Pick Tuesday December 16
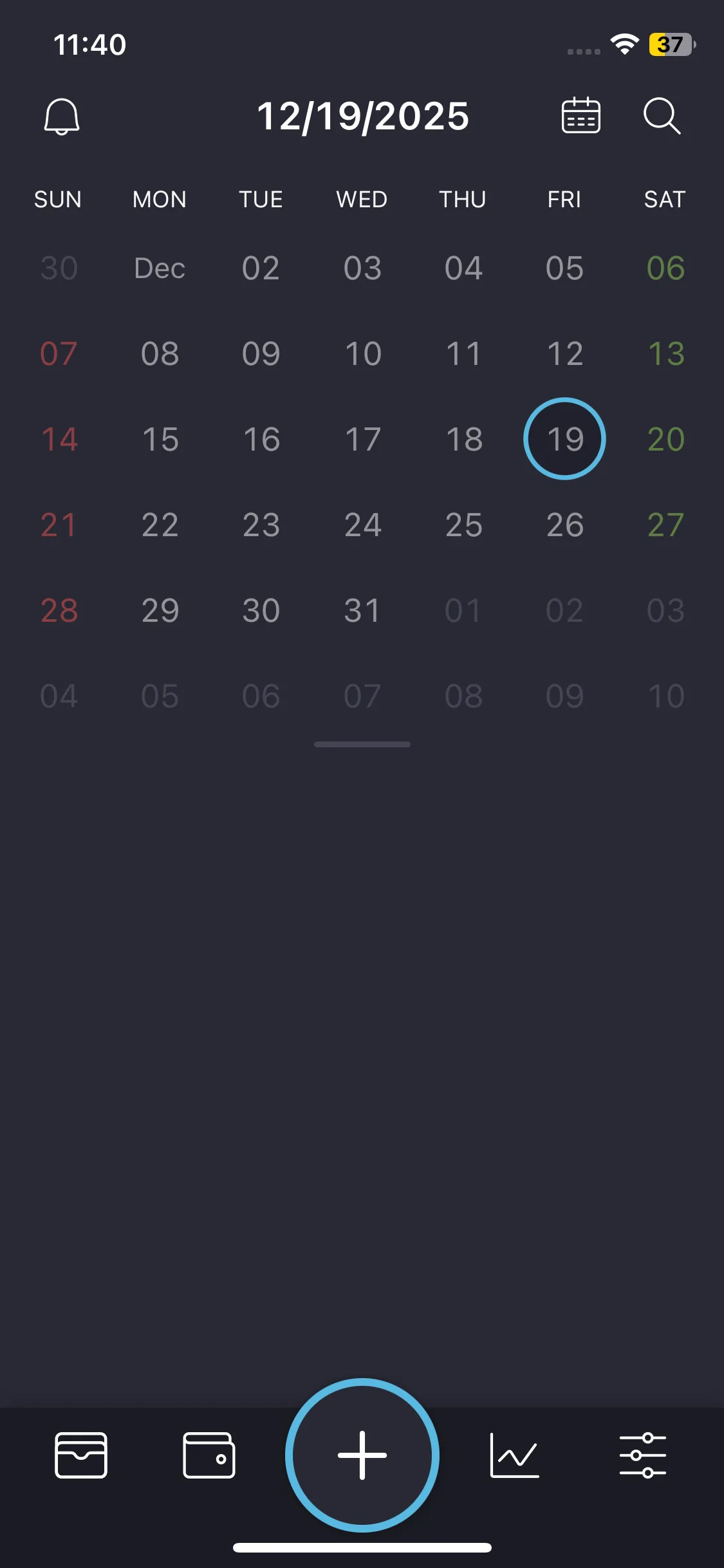 [261, 440]
